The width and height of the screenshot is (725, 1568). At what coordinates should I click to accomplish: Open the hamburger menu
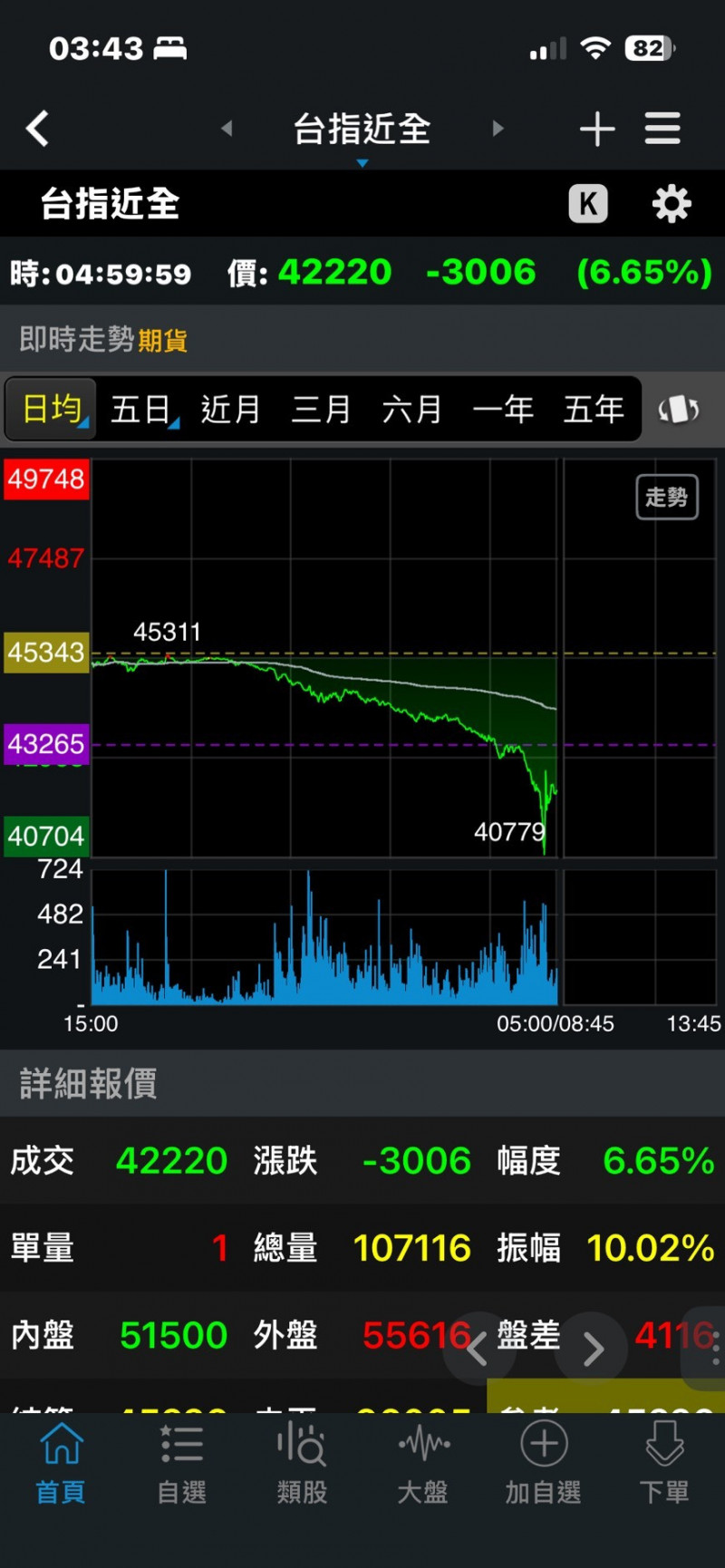pyautogui.click(x=662, y=129)
